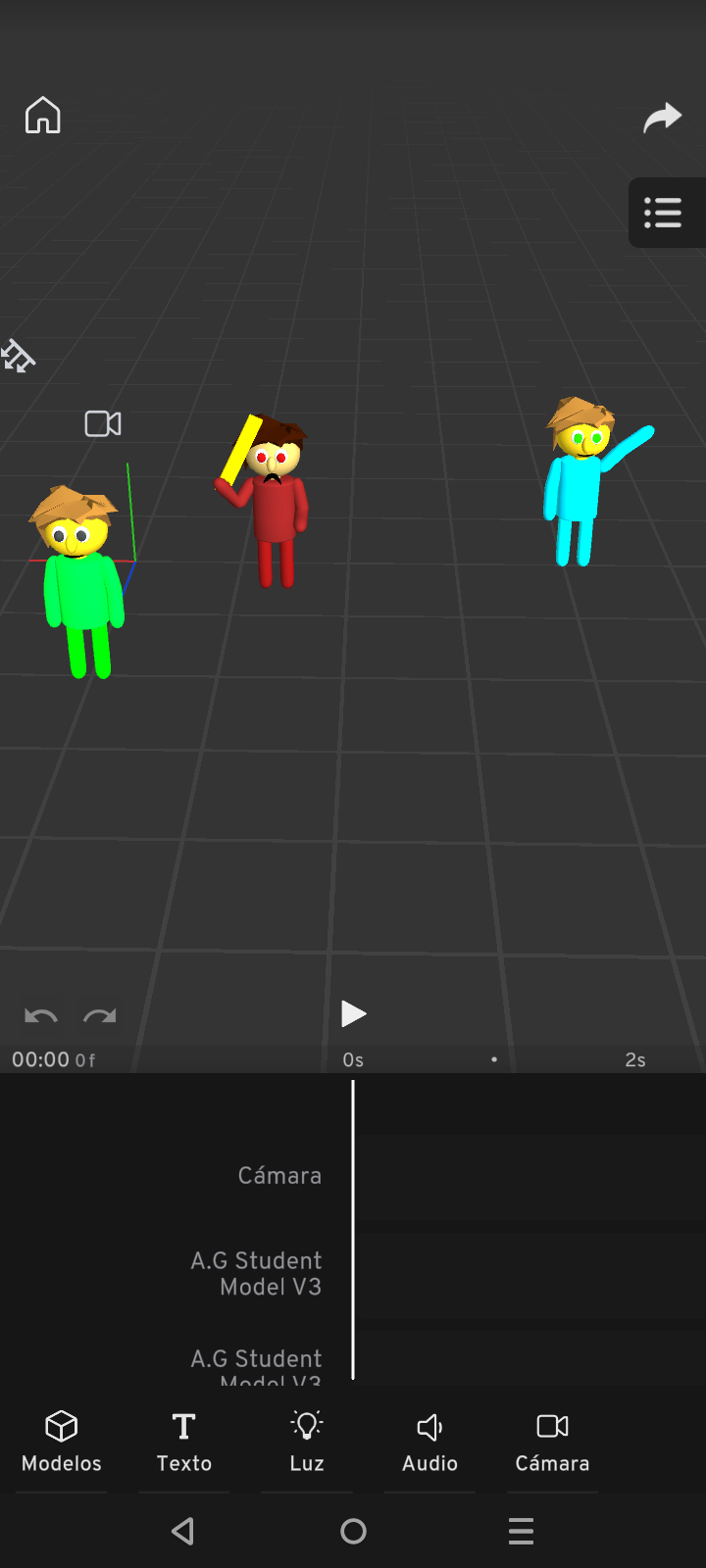The width and height of the screenshot is (706, 1568).
Task: Open the Luz lighting options
Action: (307, 1442)
